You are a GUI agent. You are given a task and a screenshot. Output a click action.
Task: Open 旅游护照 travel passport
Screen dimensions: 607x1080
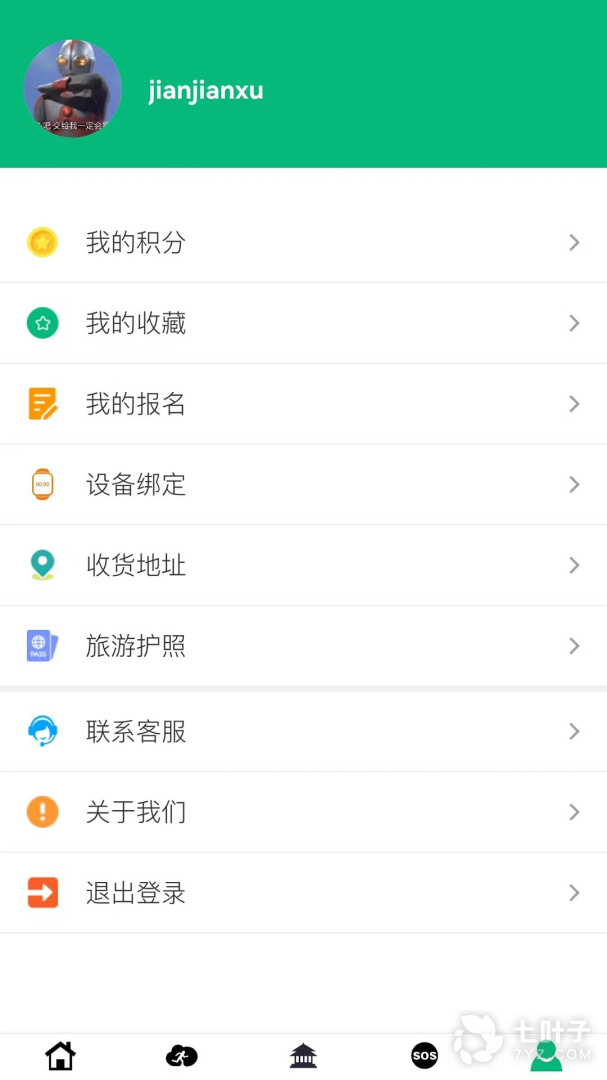coord(303,646)
